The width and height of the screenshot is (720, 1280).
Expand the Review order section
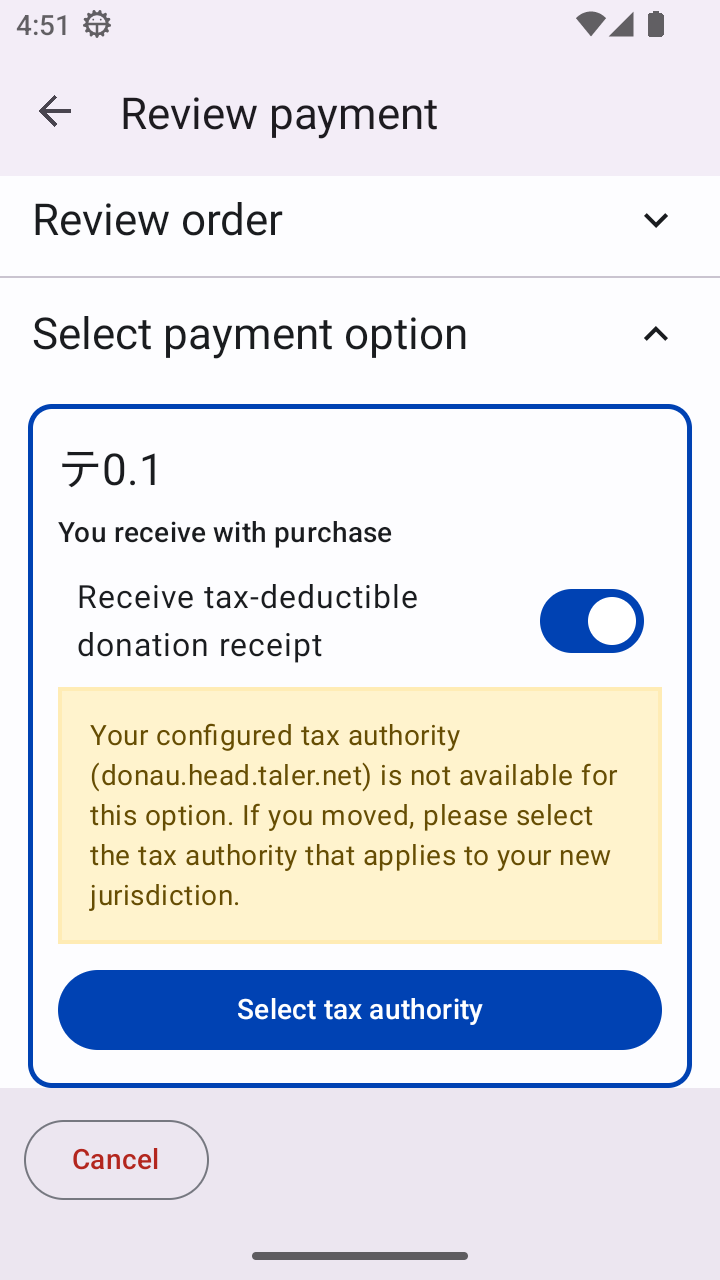point(655,220)
